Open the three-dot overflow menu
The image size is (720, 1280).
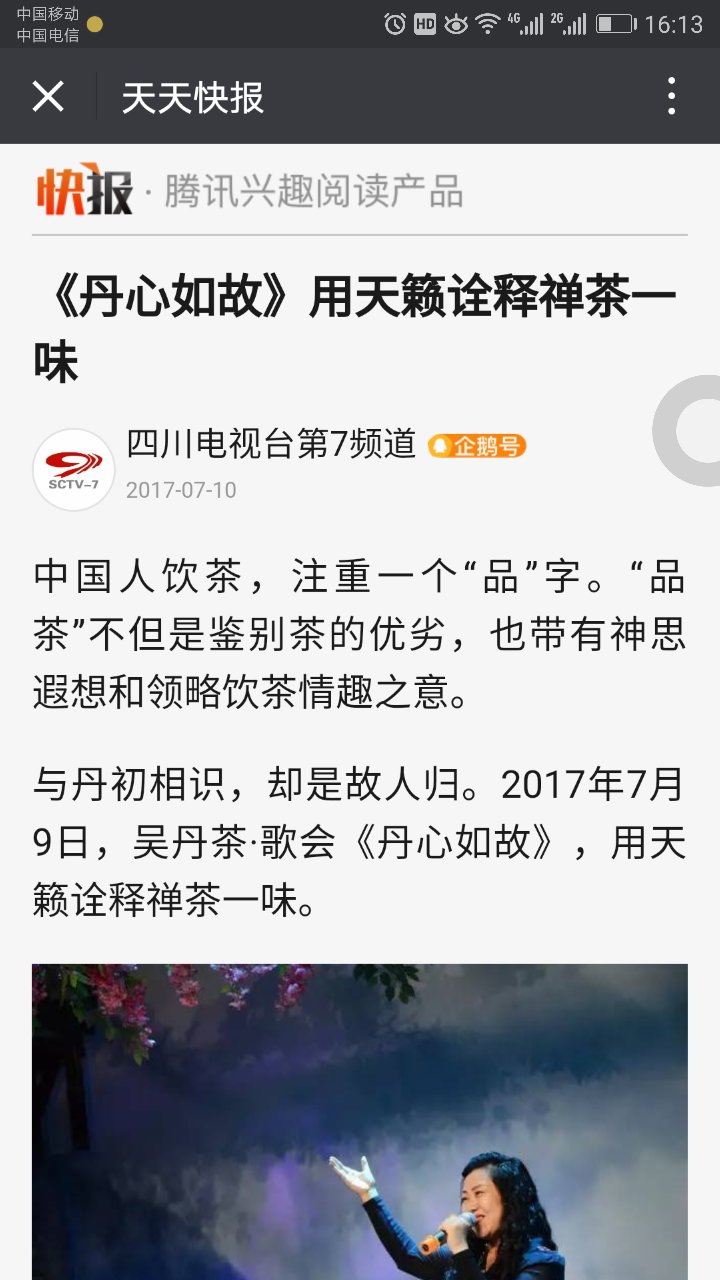(x=671, y=97)
